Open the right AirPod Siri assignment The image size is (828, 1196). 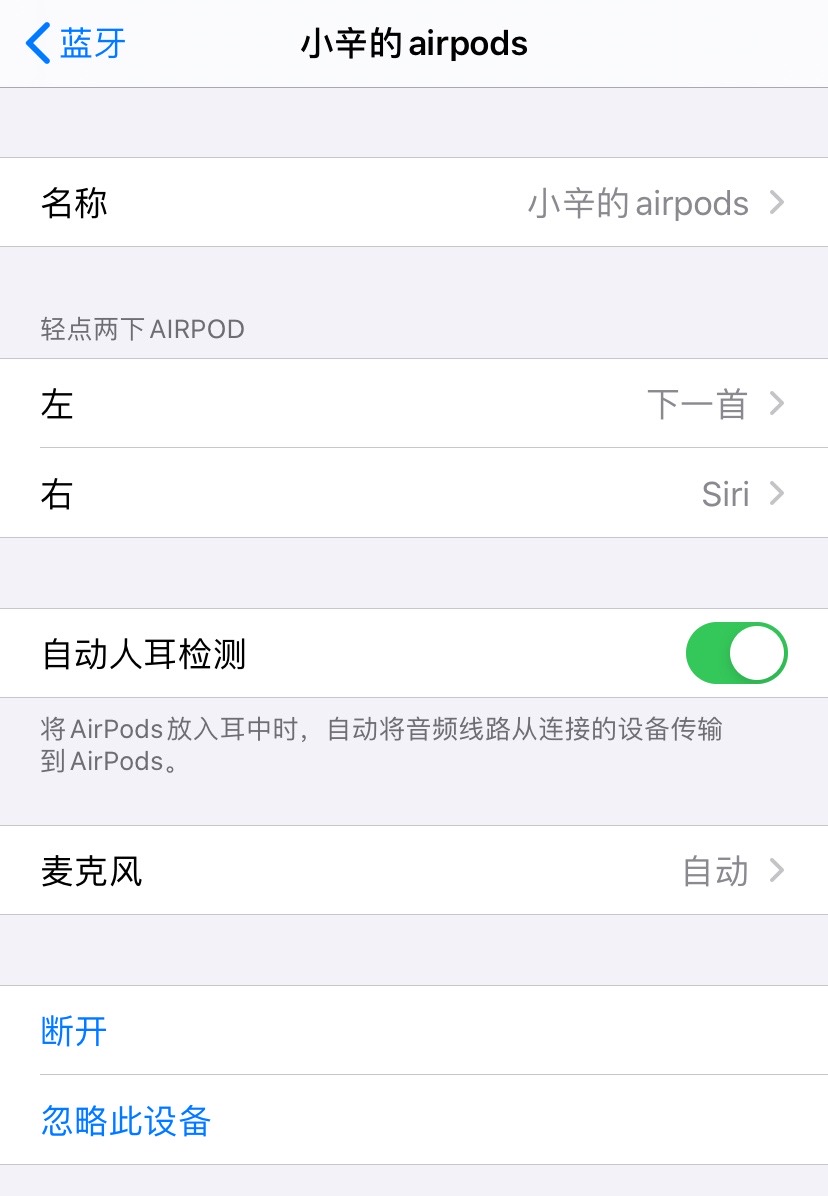tap(414, 494)
